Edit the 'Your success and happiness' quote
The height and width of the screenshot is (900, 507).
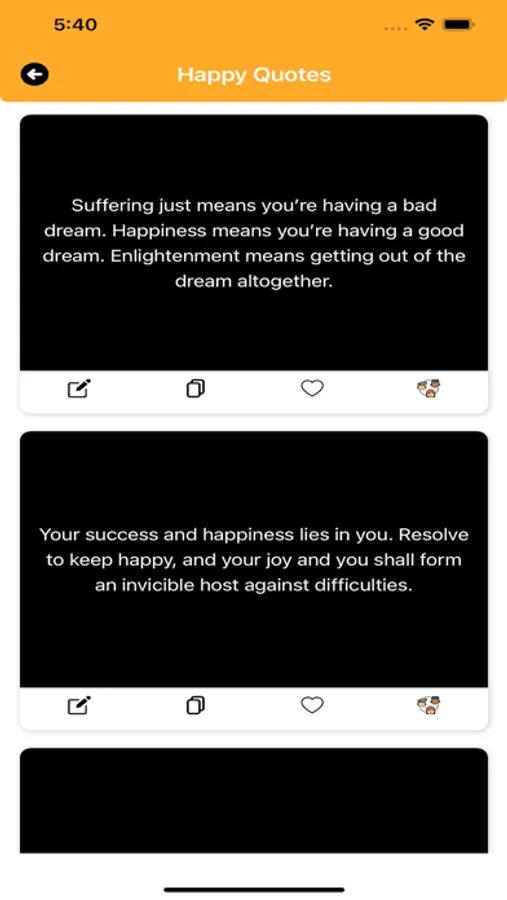pyautogui.click(x=79, y=705)
